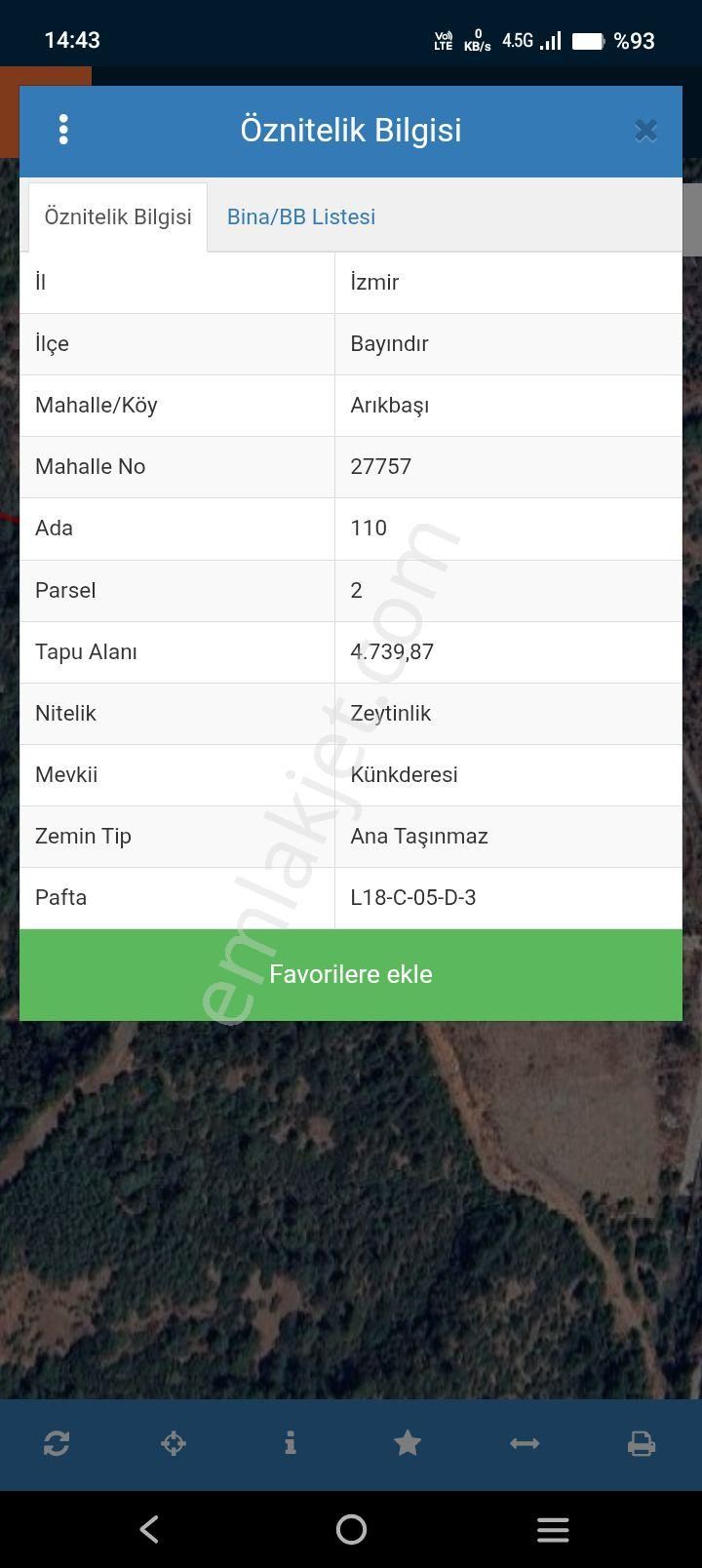
Task: Tap the star favorites icon
Action: pyautogui.click(x=408, y=1443)
